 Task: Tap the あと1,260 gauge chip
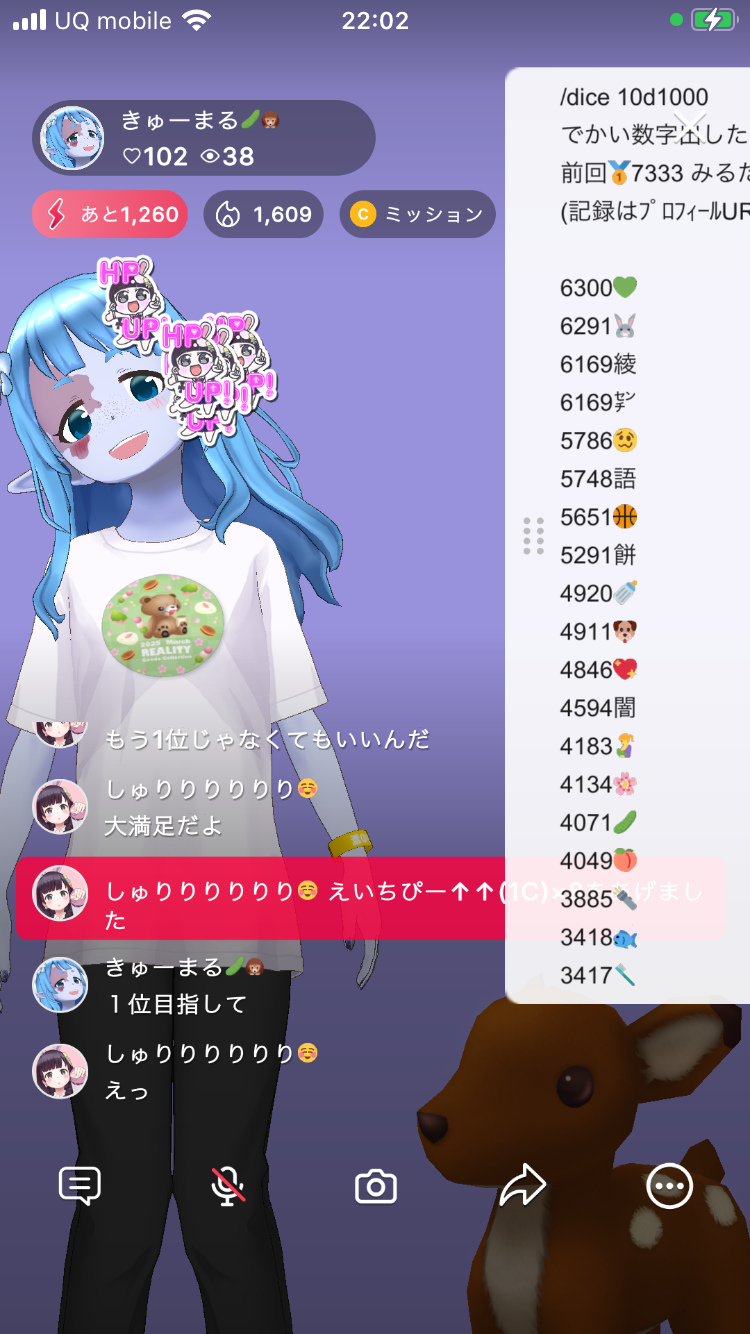110,214
